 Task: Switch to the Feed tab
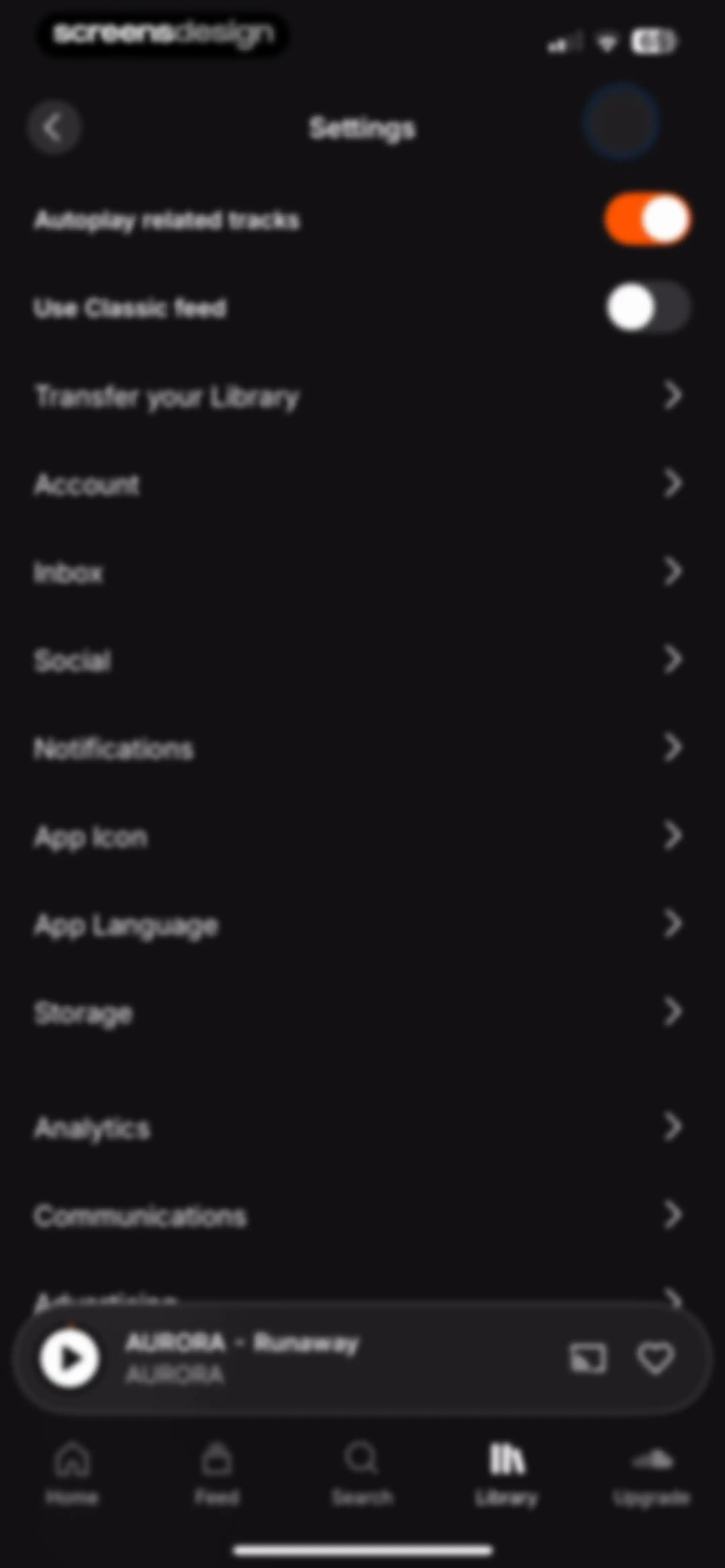[x=217, y=1472]
